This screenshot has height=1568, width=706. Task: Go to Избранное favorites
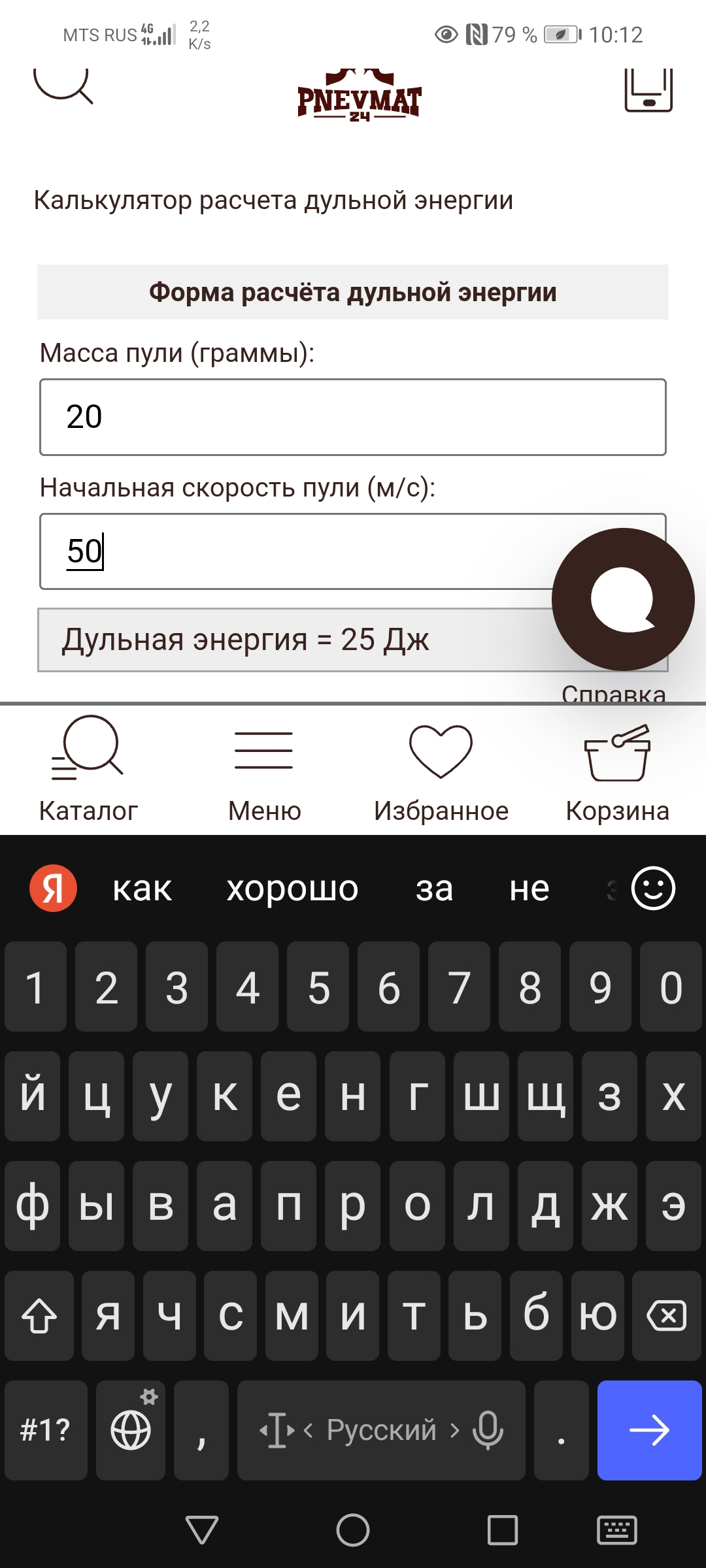(x=441, y=770)
